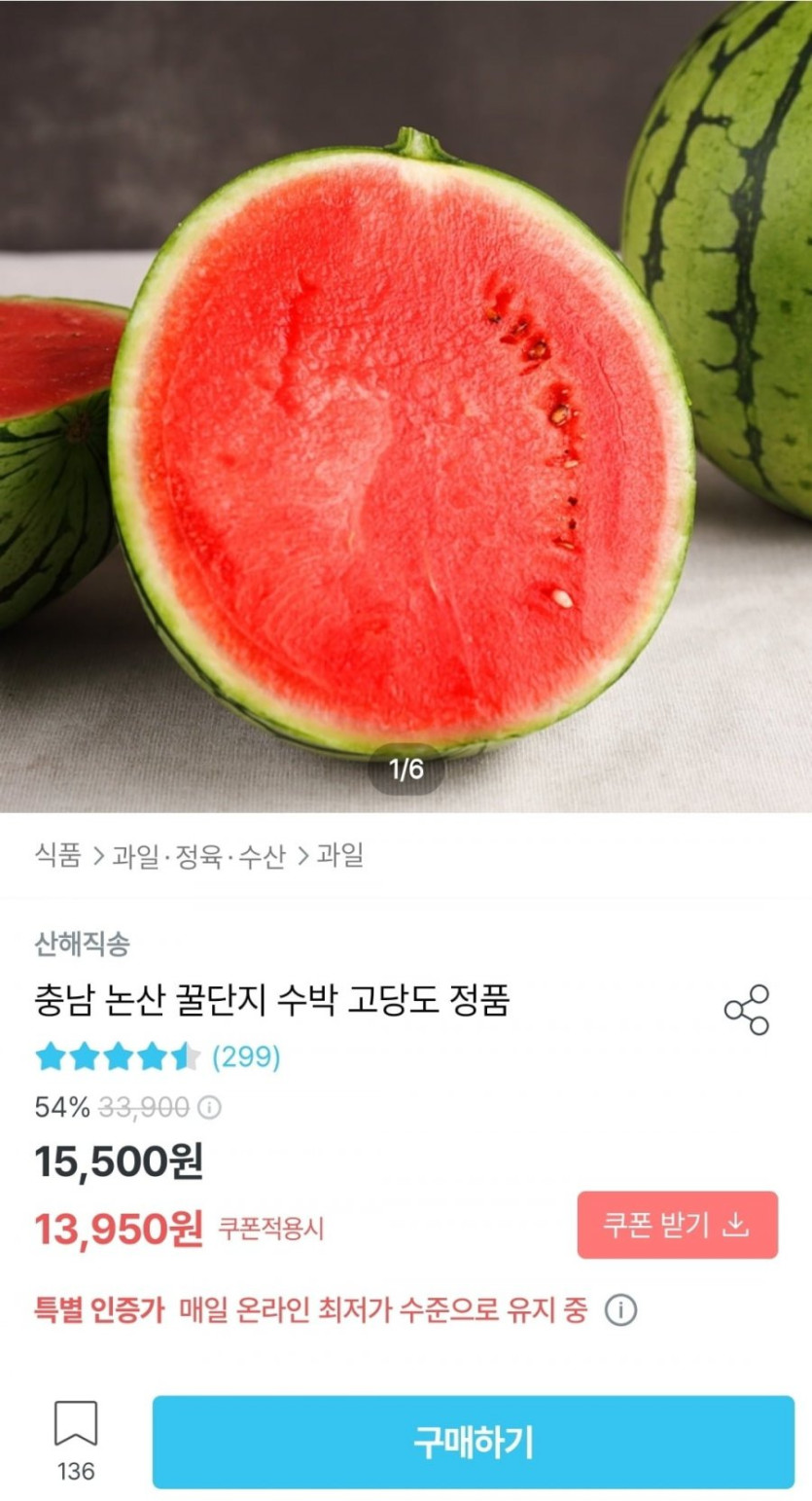Screen dimensions: 812x1501
Task: Download coupon with 쿠폰 받기
Action: point(677,1225)
